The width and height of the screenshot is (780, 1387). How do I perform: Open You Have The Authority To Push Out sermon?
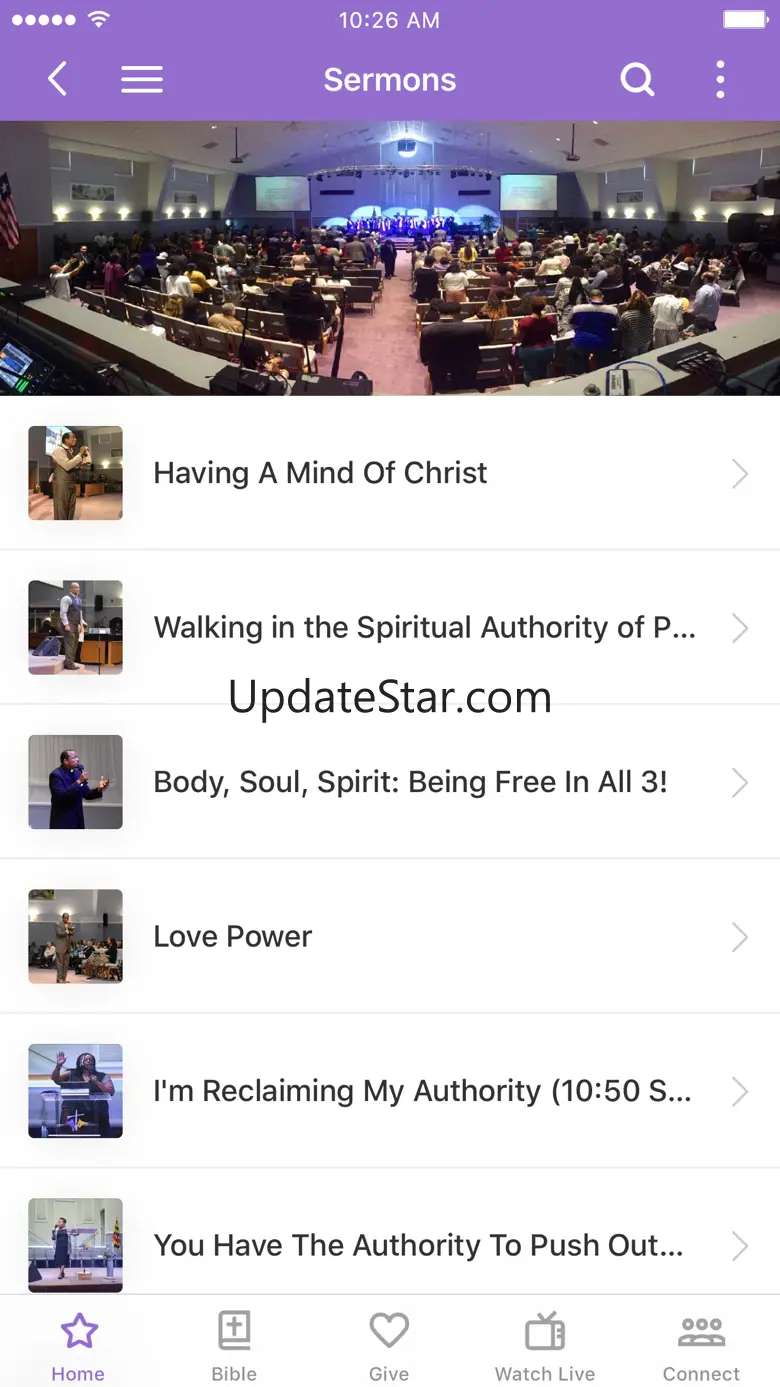pos(389,1245)
